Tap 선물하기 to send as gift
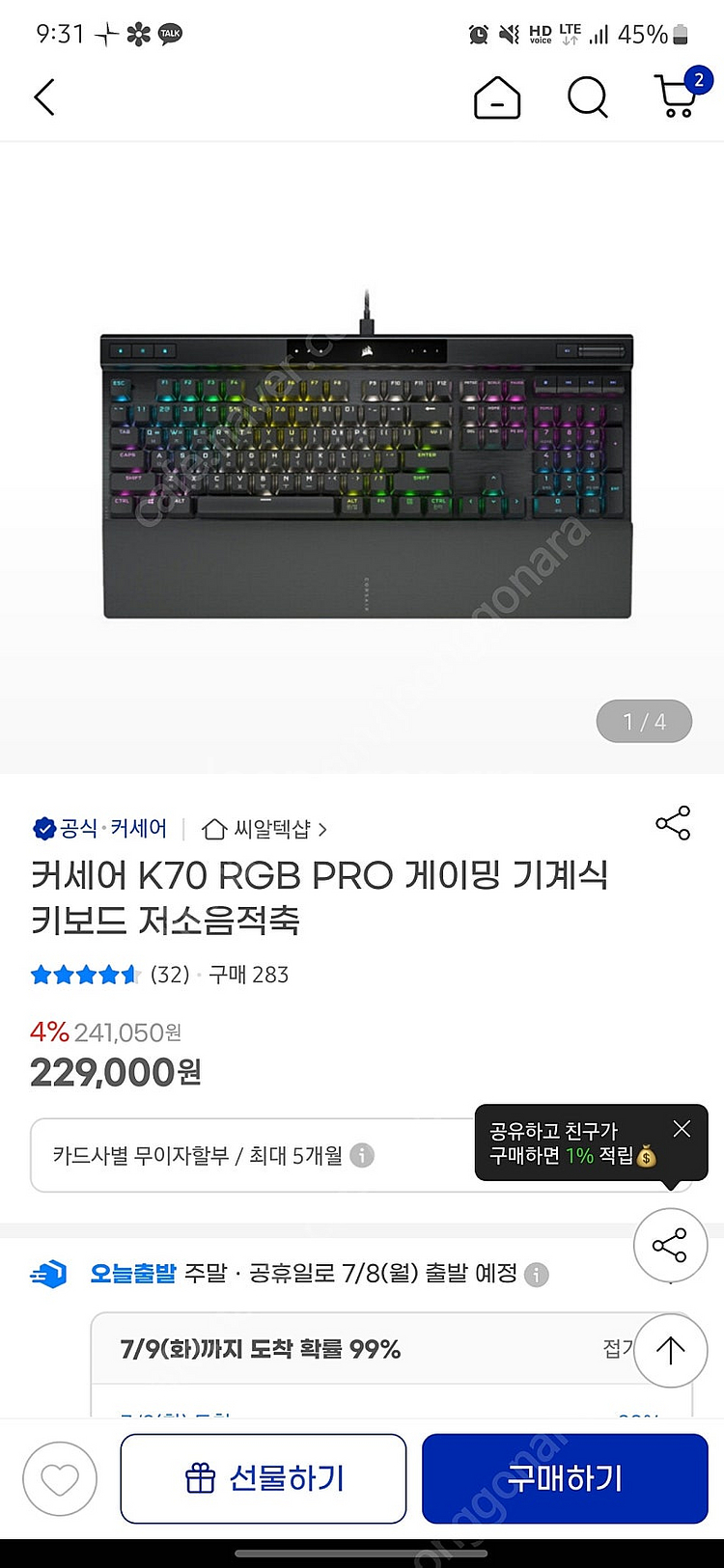Image resolution: width=724 pixels, height=1568 pixels. pos(264,1478)
